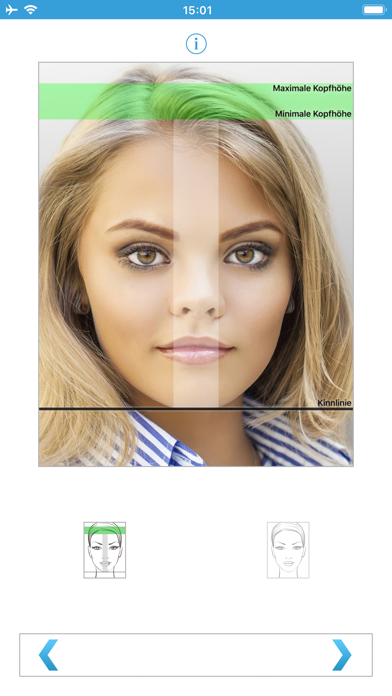The width and height of the screenshot is (392, 696).
Task: Open the info icon above the photo
Action: [x=196, y=44]
